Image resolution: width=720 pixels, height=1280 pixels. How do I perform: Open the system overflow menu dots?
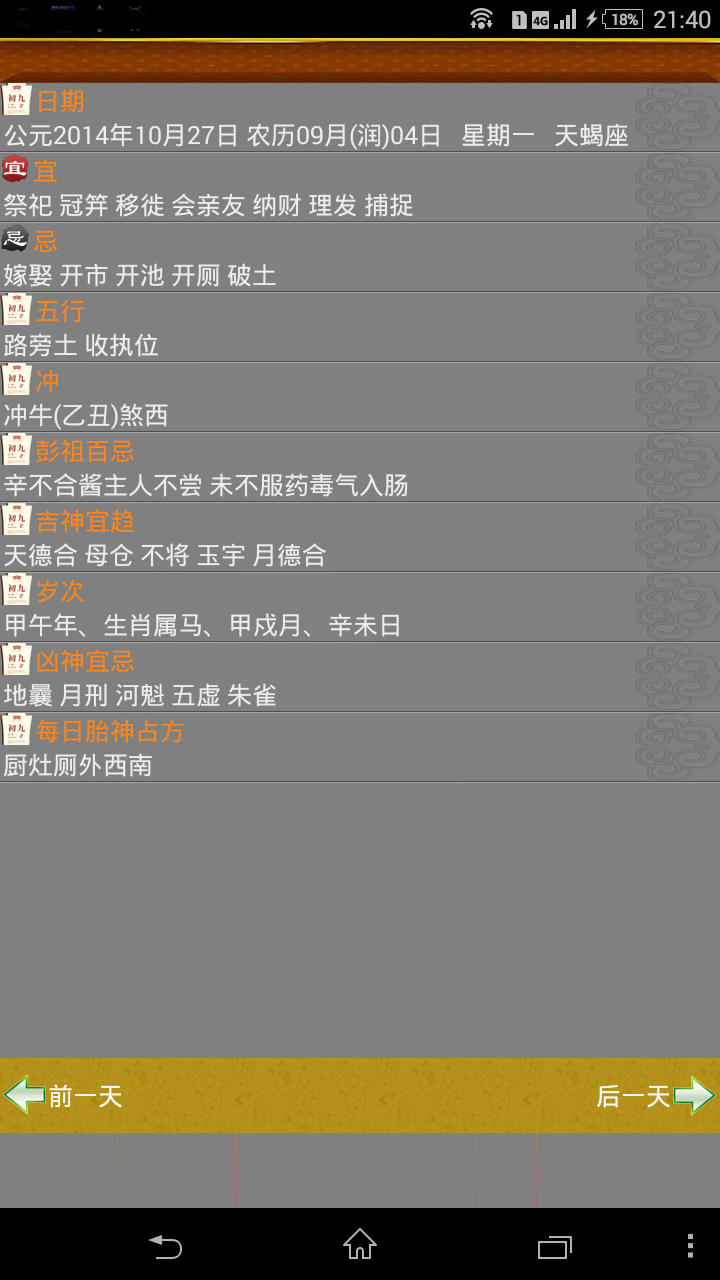[690, 1245]
